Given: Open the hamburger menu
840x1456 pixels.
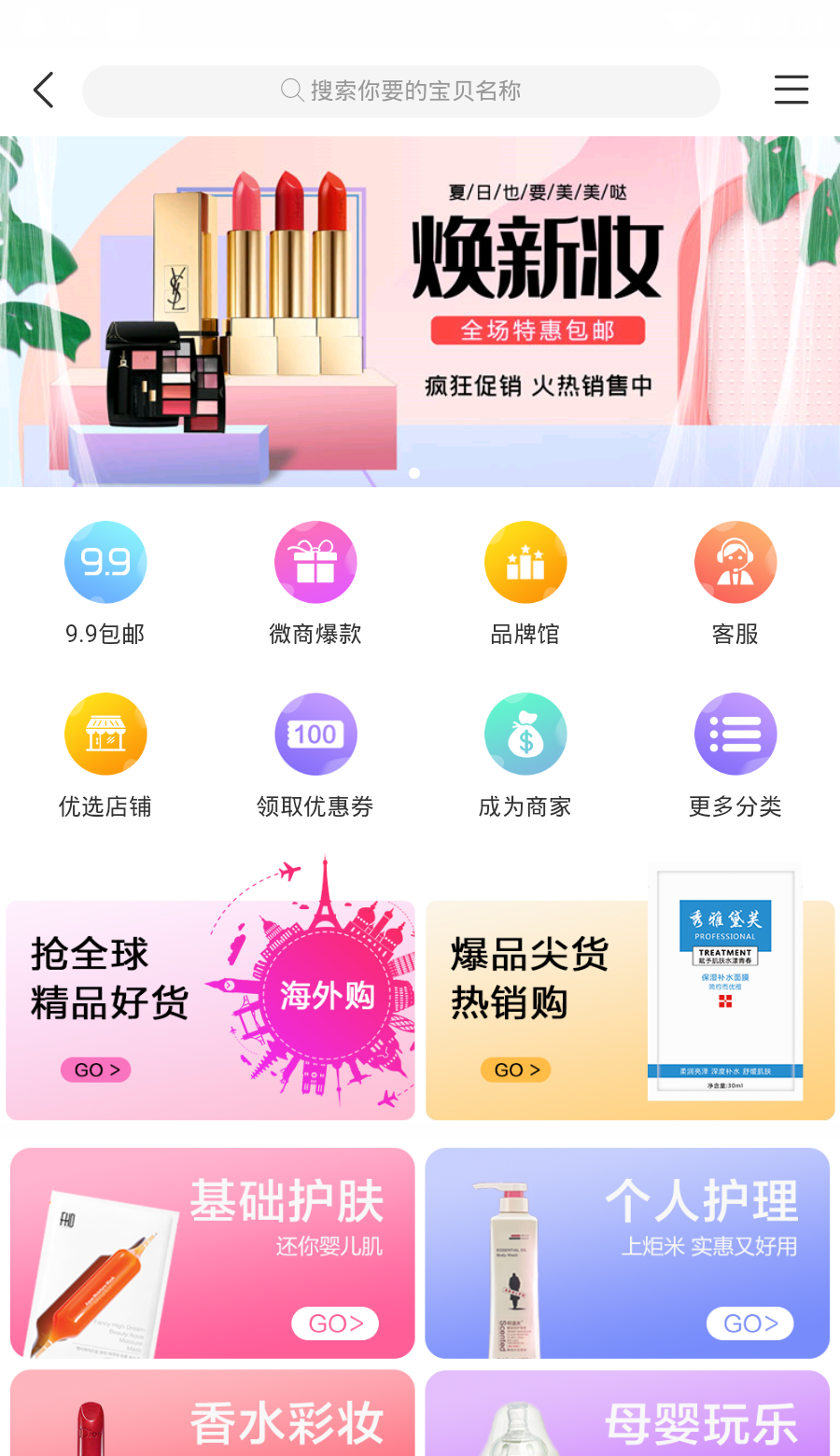Looking at the screenshot, I should point(791,91).
